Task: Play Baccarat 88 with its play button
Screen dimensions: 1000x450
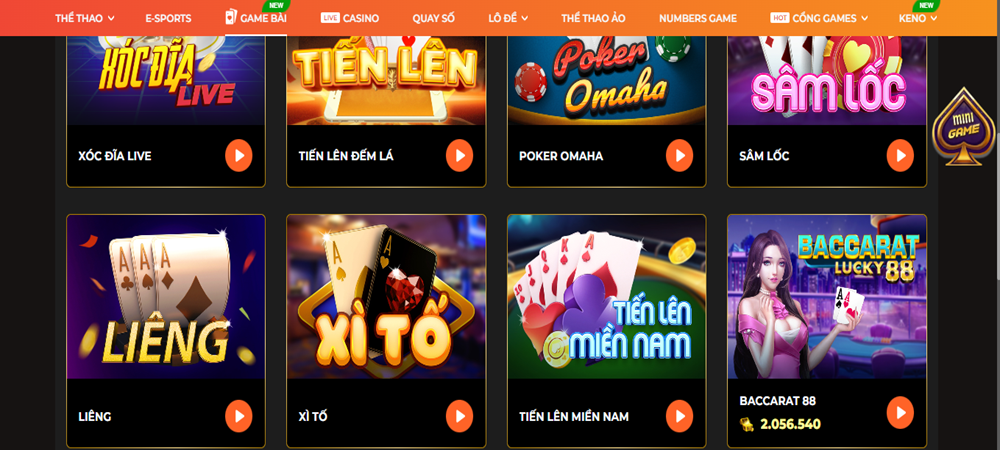Action: coord(900,412)
